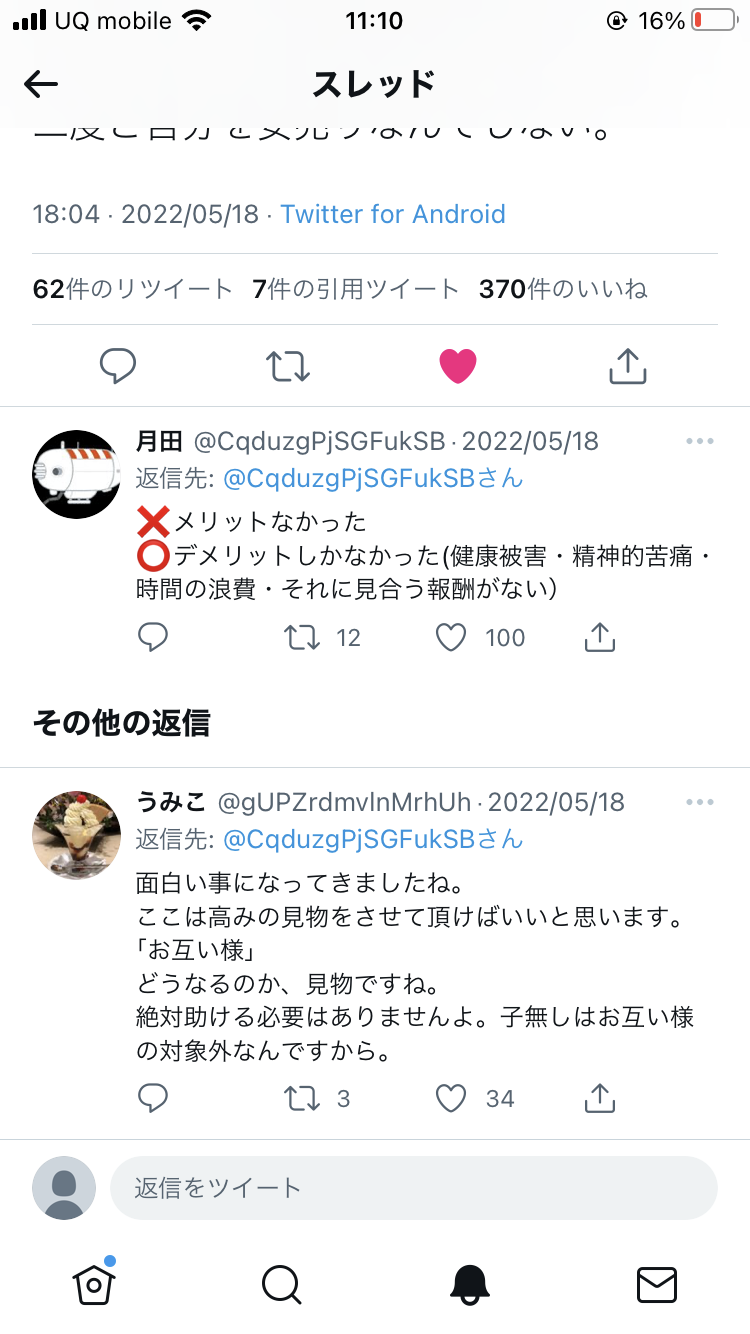Open the overflow menu on 月田's reply
Viewport: 750px width, 1334px height.
coord(700,441)
